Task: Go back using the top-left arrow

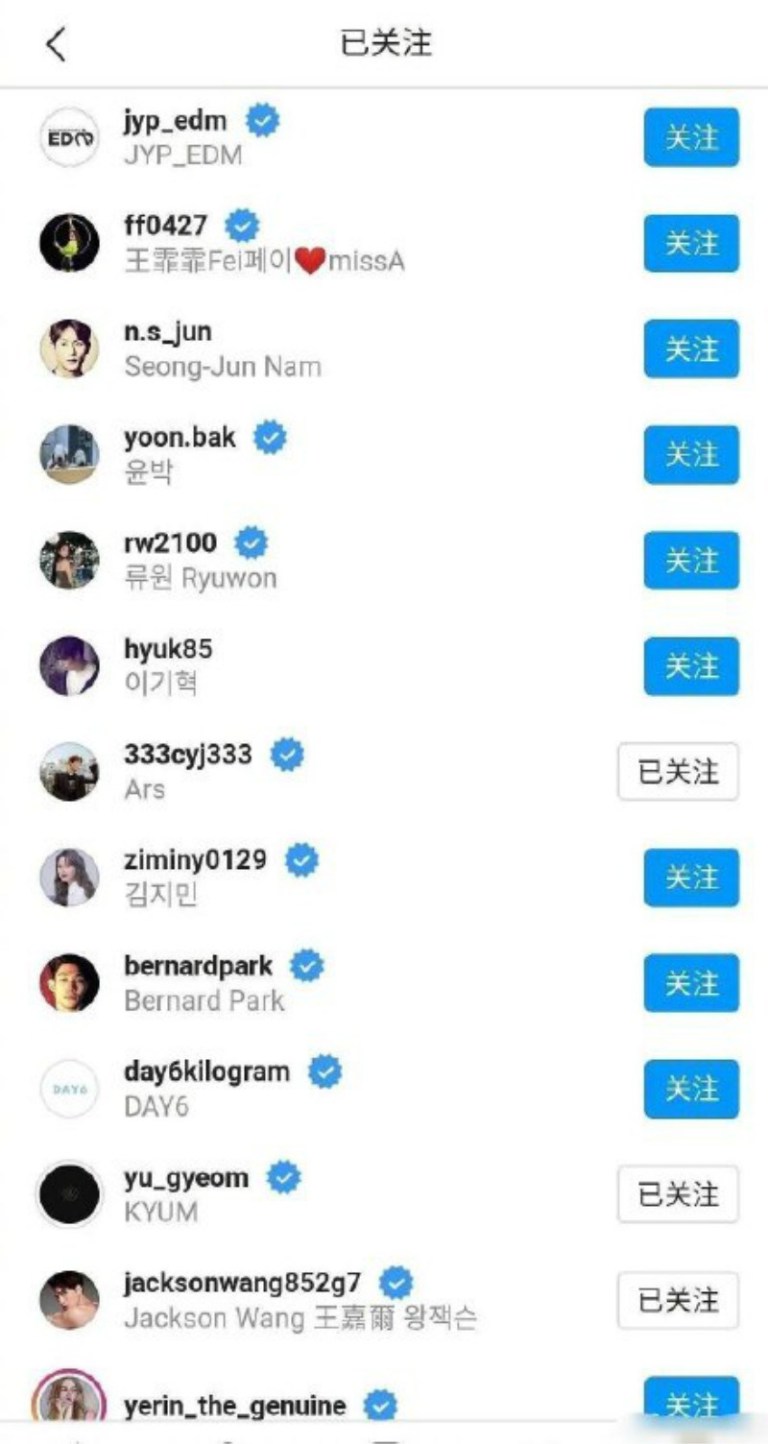Action: pyautogui.click(x=57, y=43)
